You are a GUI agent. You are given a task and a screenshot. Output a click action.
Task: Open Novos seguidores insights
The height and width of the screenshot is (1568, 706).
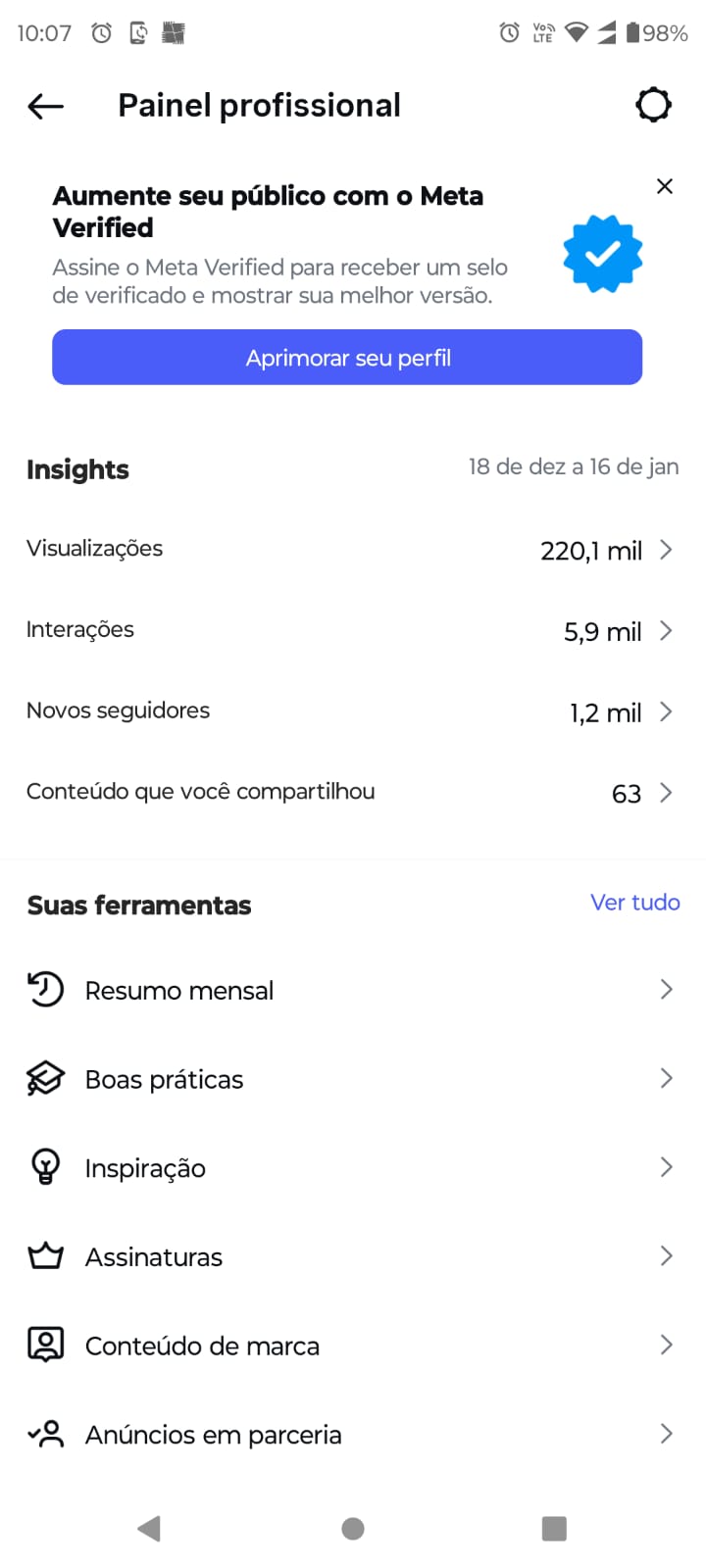(x=353, y=711)
